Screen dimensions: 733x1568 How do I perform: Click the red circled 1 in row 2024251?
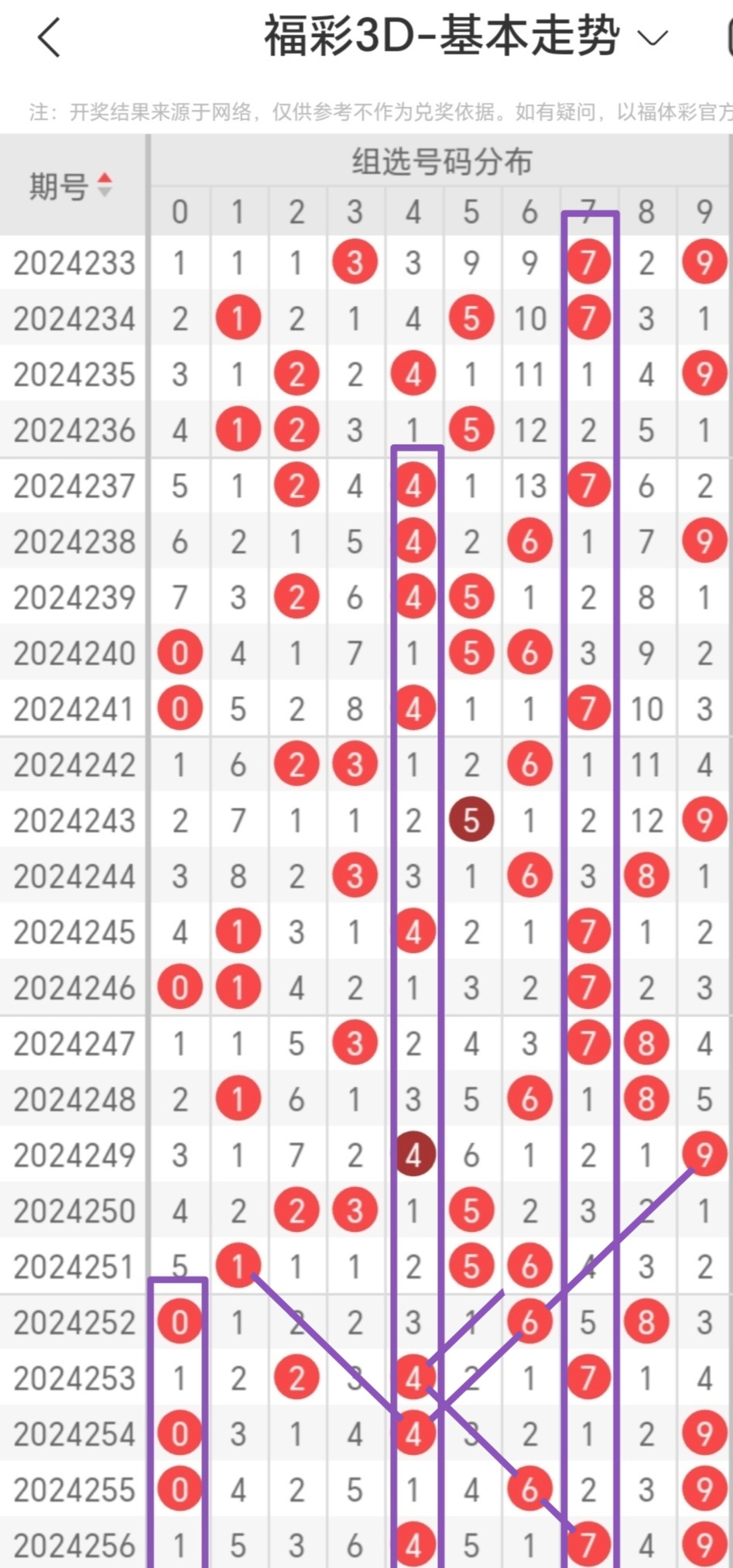tap(238, 1264)
